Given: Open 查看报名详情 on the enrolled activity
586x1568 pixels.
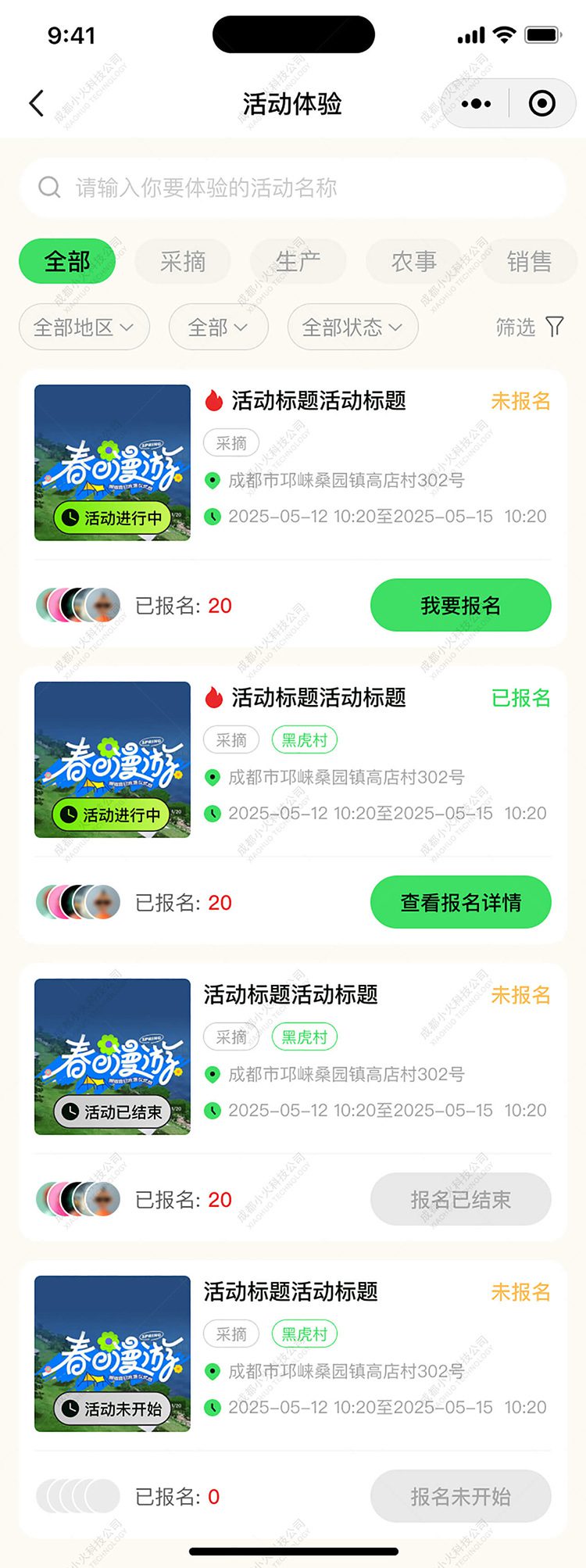Looking at the screenshot, I should click(x=460, y=902).
